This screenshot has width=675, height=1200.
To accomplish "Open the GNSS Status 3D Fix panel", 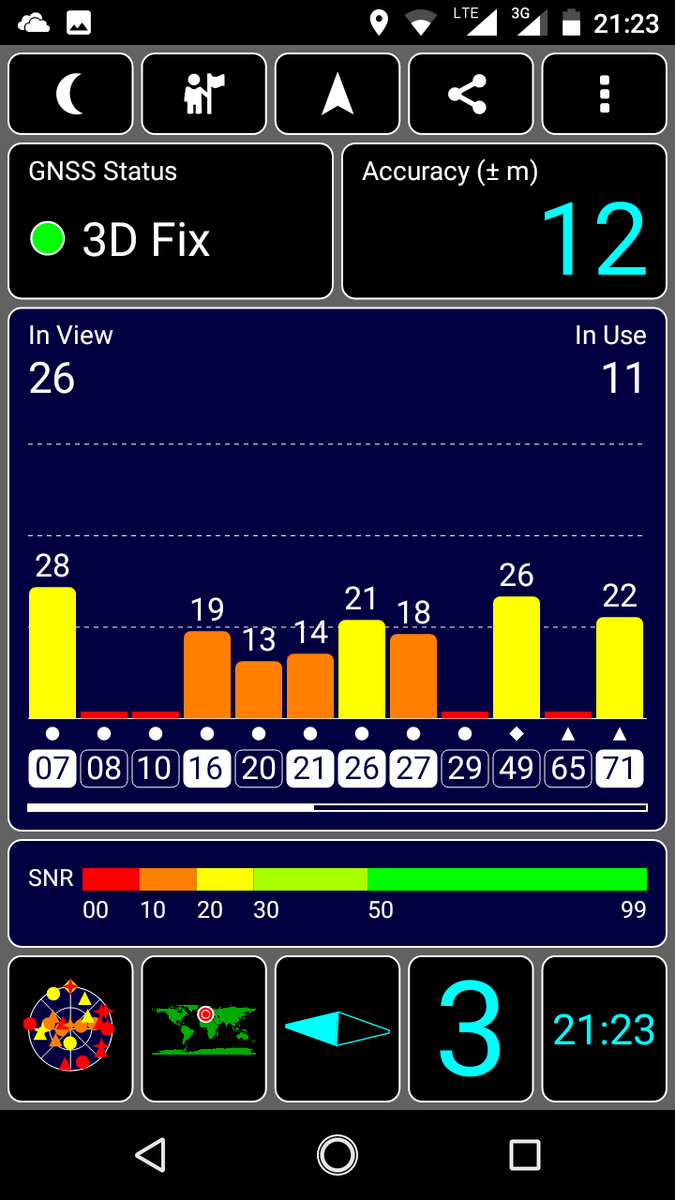I will (x=171, y=221).
